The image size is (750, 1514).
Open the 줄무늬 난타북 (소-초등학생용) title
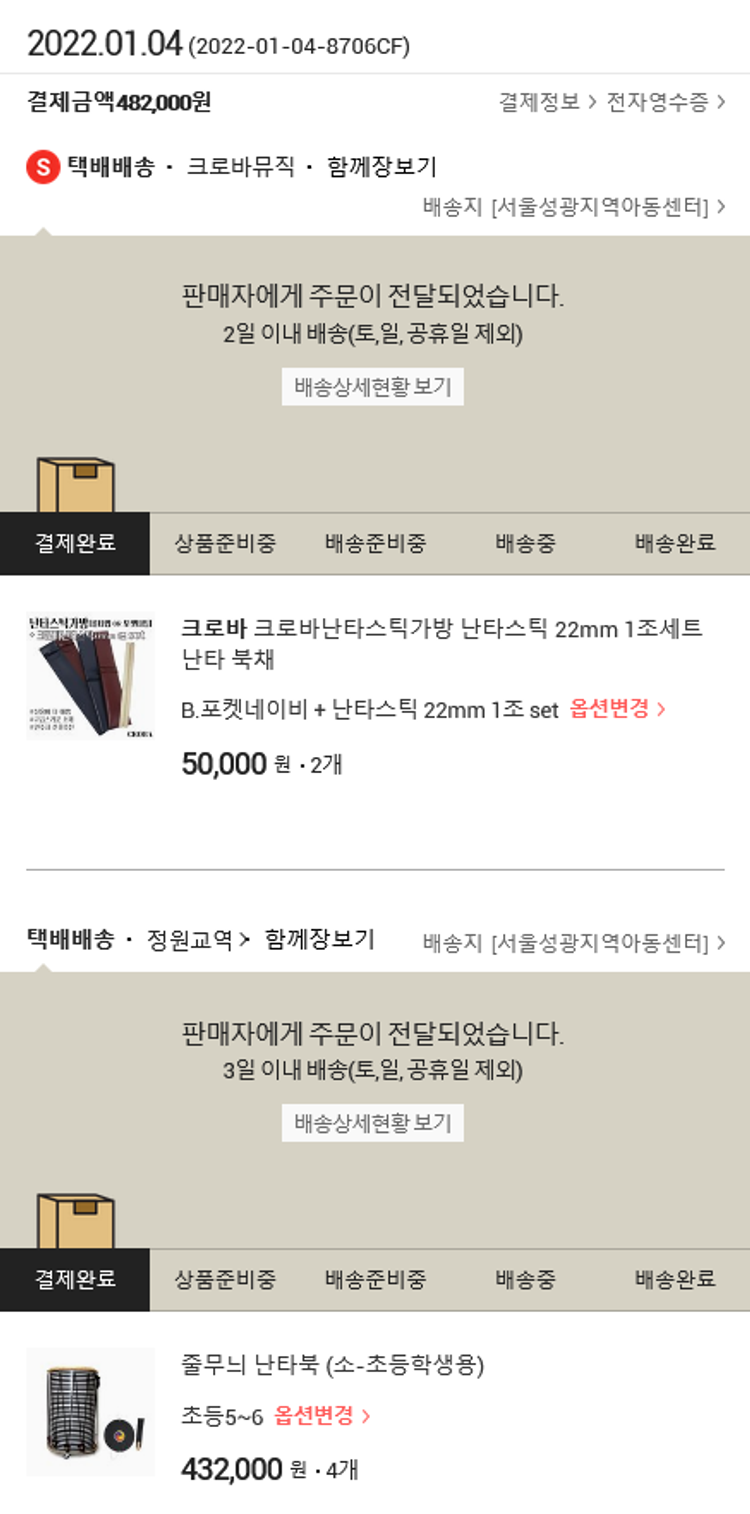point(332,1365)
